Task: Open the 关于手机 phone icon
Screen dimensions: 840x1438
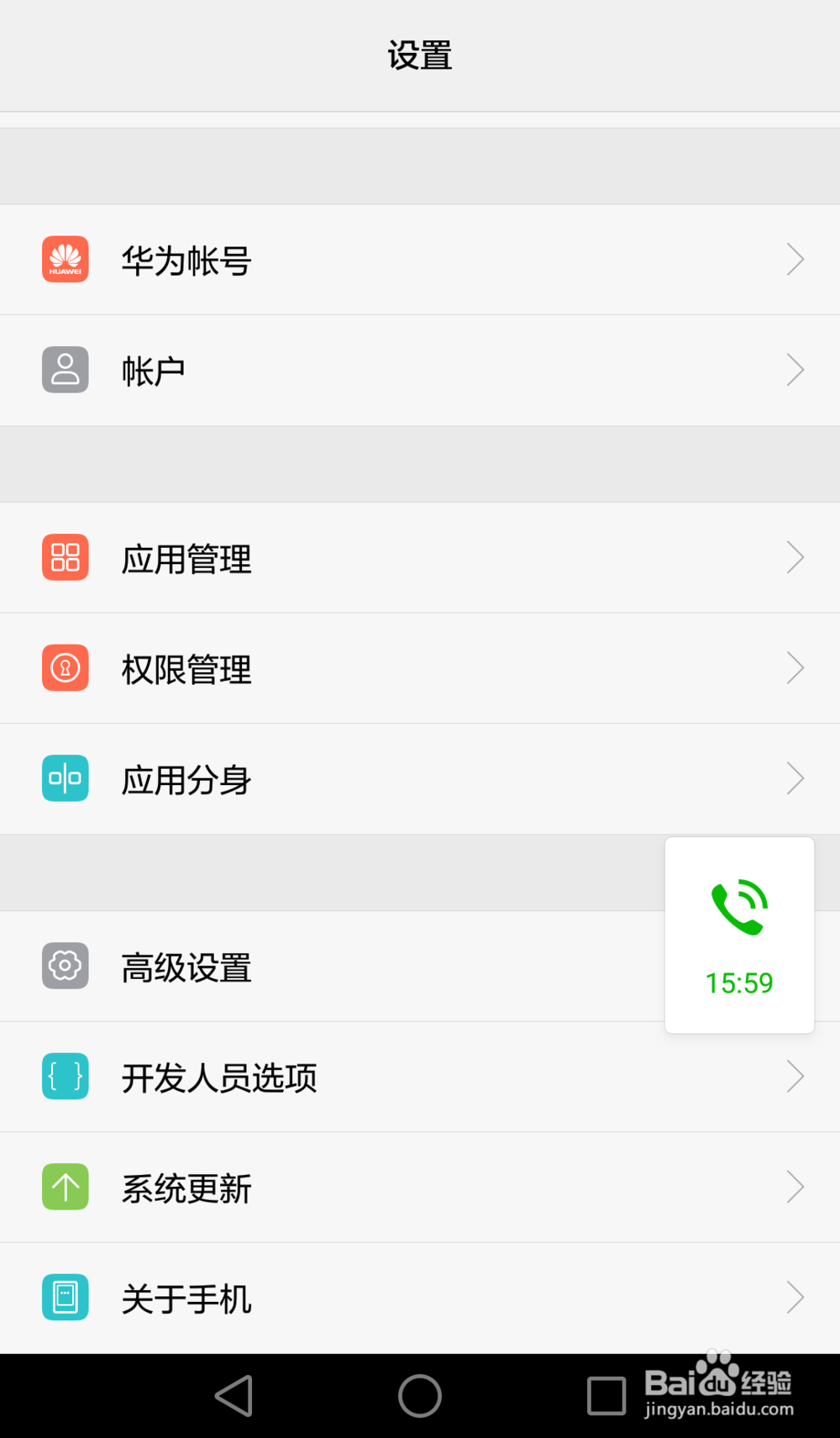Action: [x=65, y=1298]
